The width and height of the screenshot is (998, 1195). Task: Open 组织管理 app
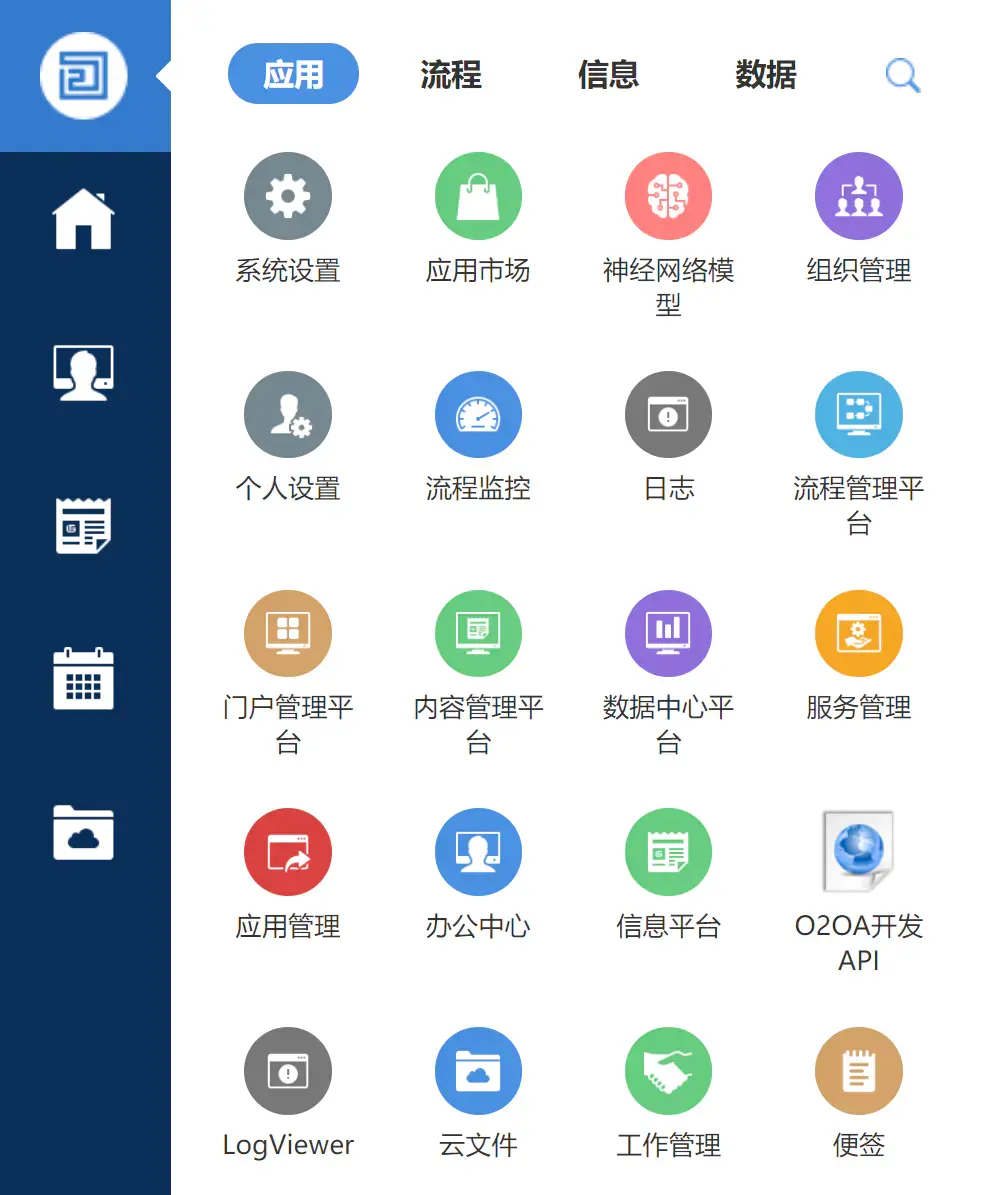pos(858,196)
